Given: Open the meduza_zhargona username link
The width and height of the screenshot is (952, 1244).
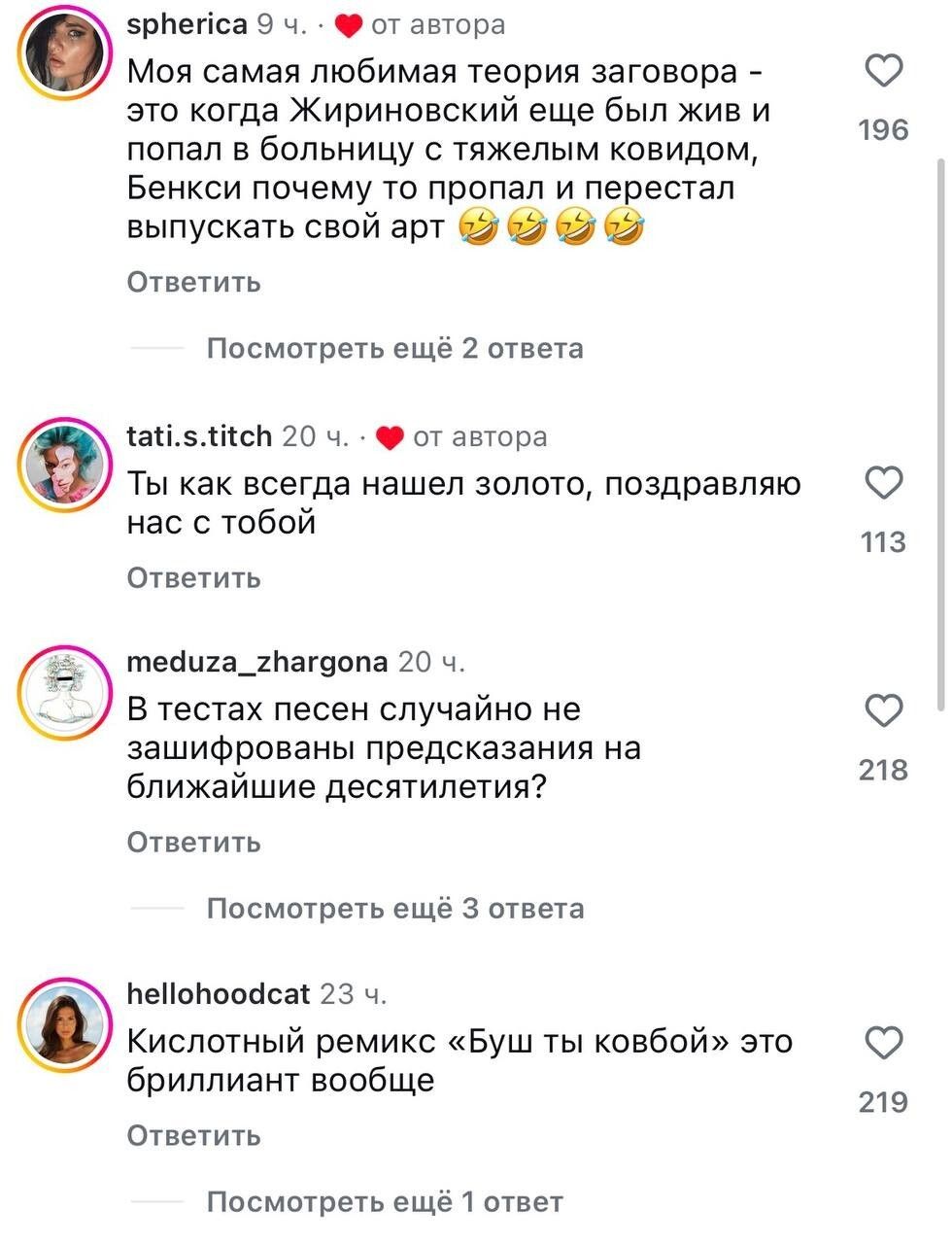Looking at the screenshot, I should tap(257, 663).
